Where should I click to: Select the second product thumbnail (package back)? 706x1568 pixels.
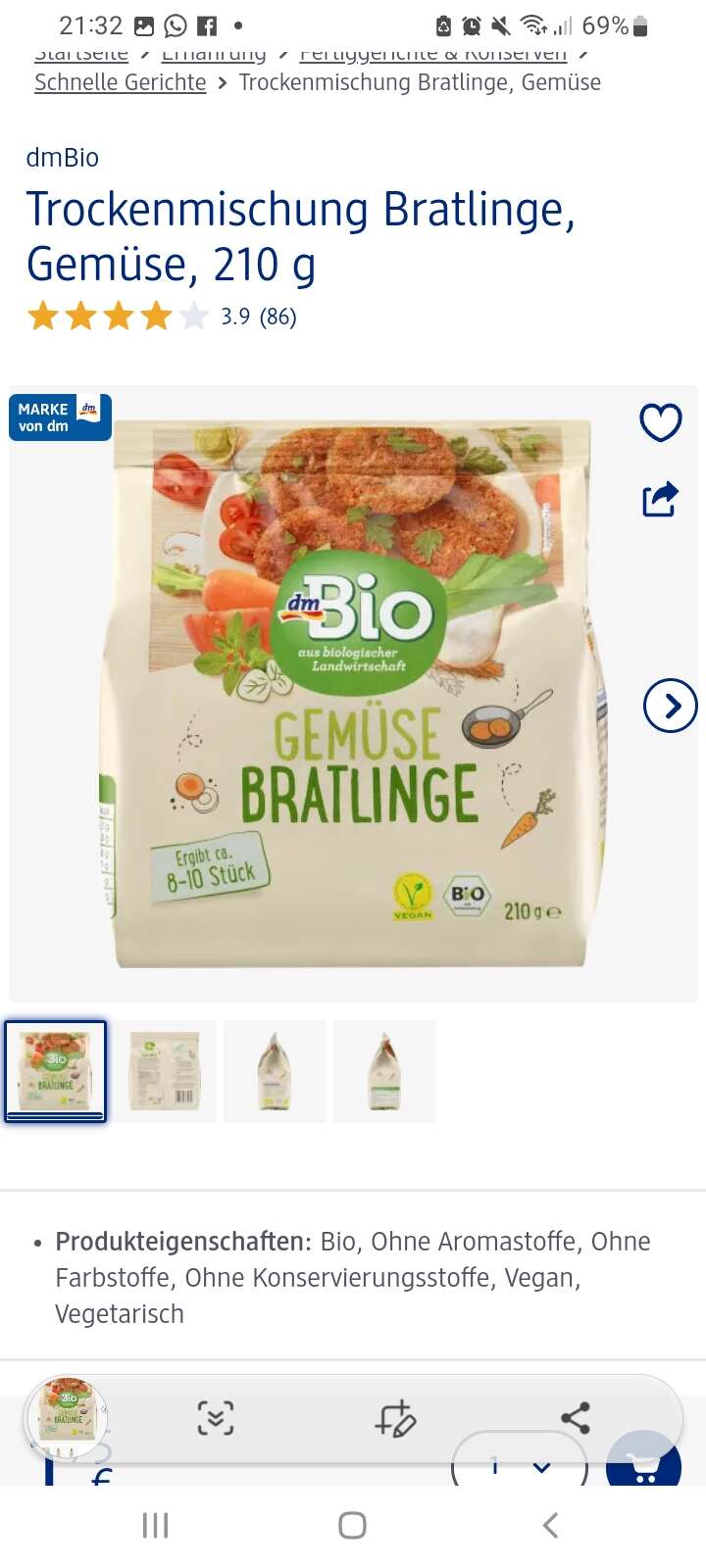[x=165, y=1071]
